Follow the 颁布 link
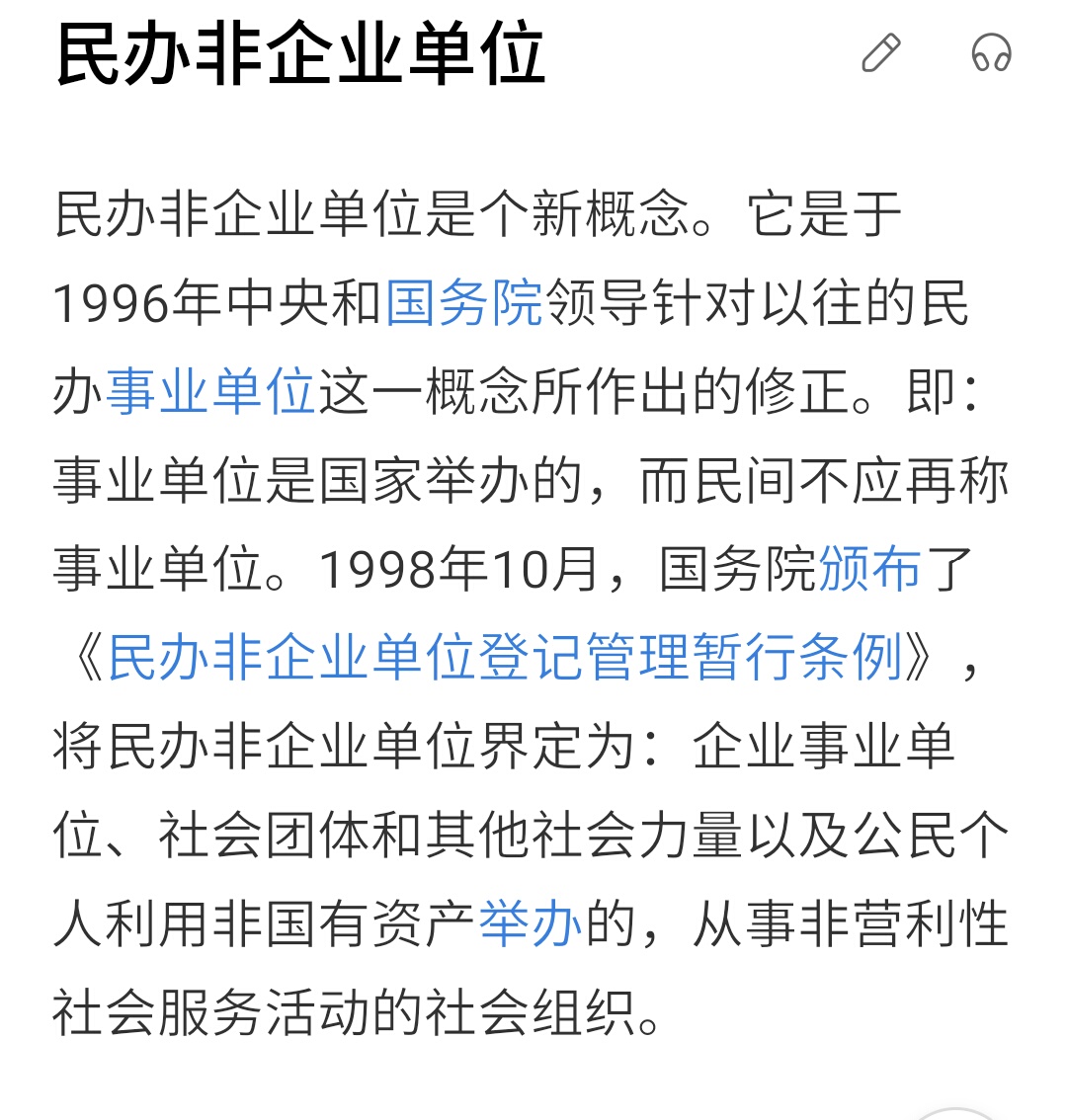This screenshot has height=1120, width=1067. (x=869, y=570)
